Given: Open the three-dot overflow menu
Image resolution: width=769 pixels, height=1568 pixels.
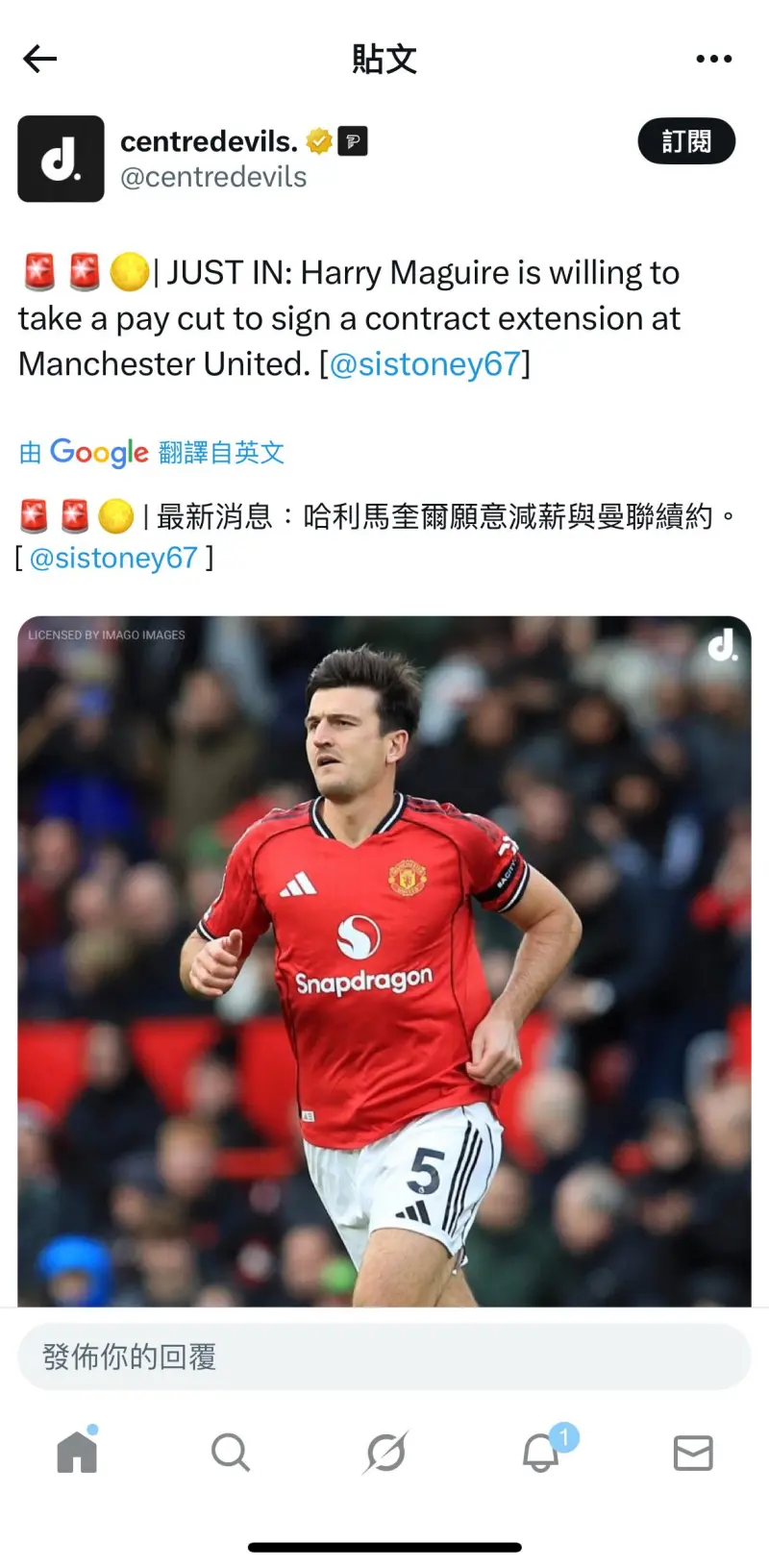Looking at the screenshot, I should 713,59.
